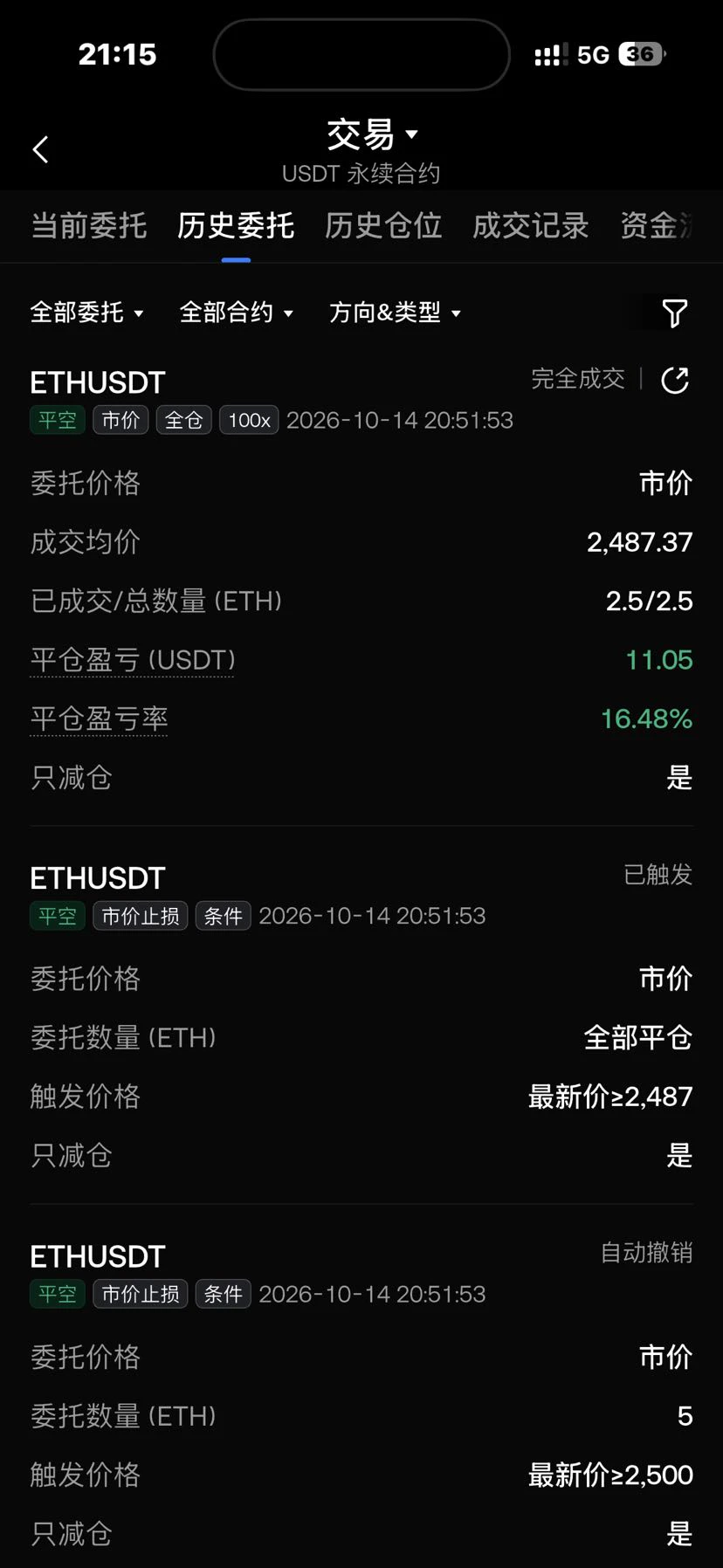Switch to the 当前委托 tab
The height and width of the screenshot is (1568, 723).
pyautogui.click(x=88, y=225)
